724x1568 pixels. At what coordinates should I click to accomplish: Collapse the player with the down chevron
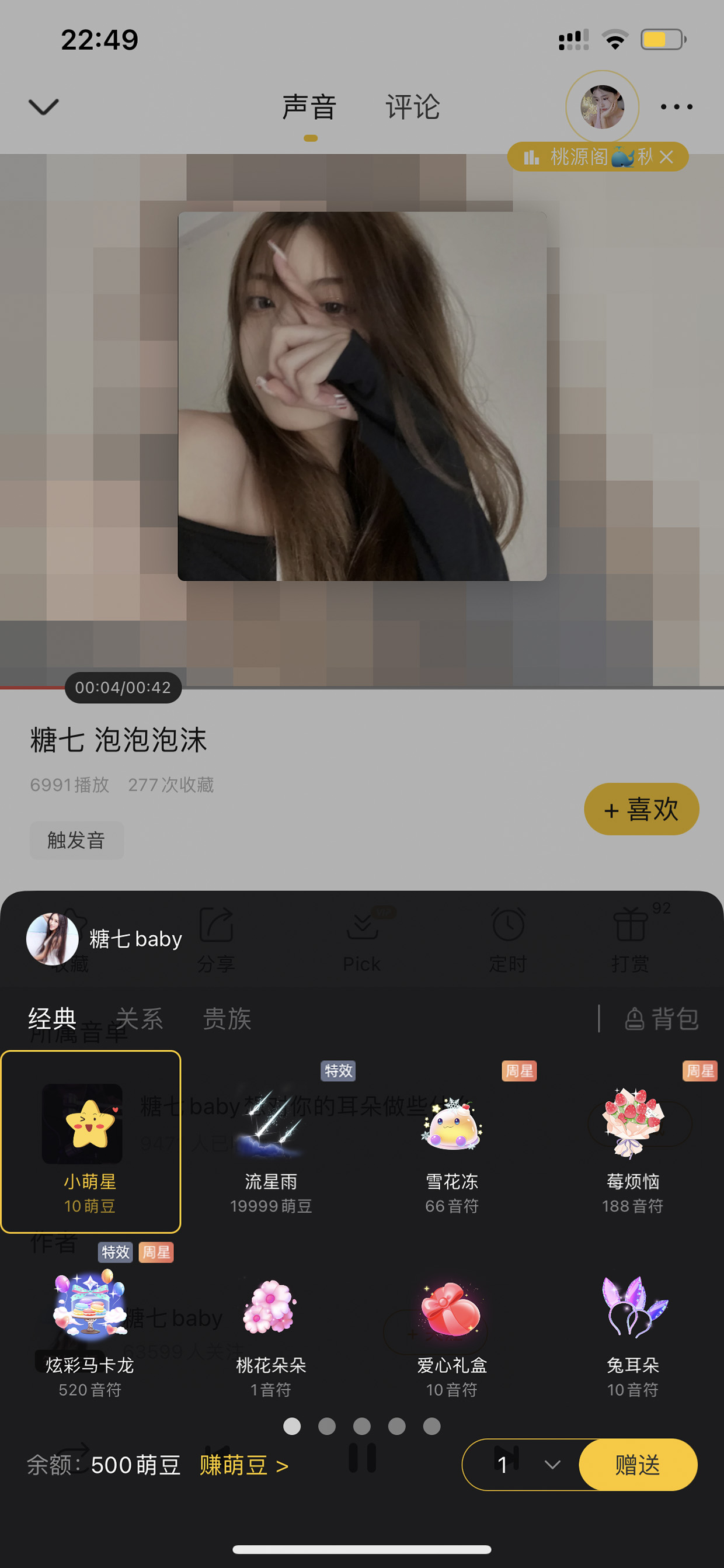(44, 107)
